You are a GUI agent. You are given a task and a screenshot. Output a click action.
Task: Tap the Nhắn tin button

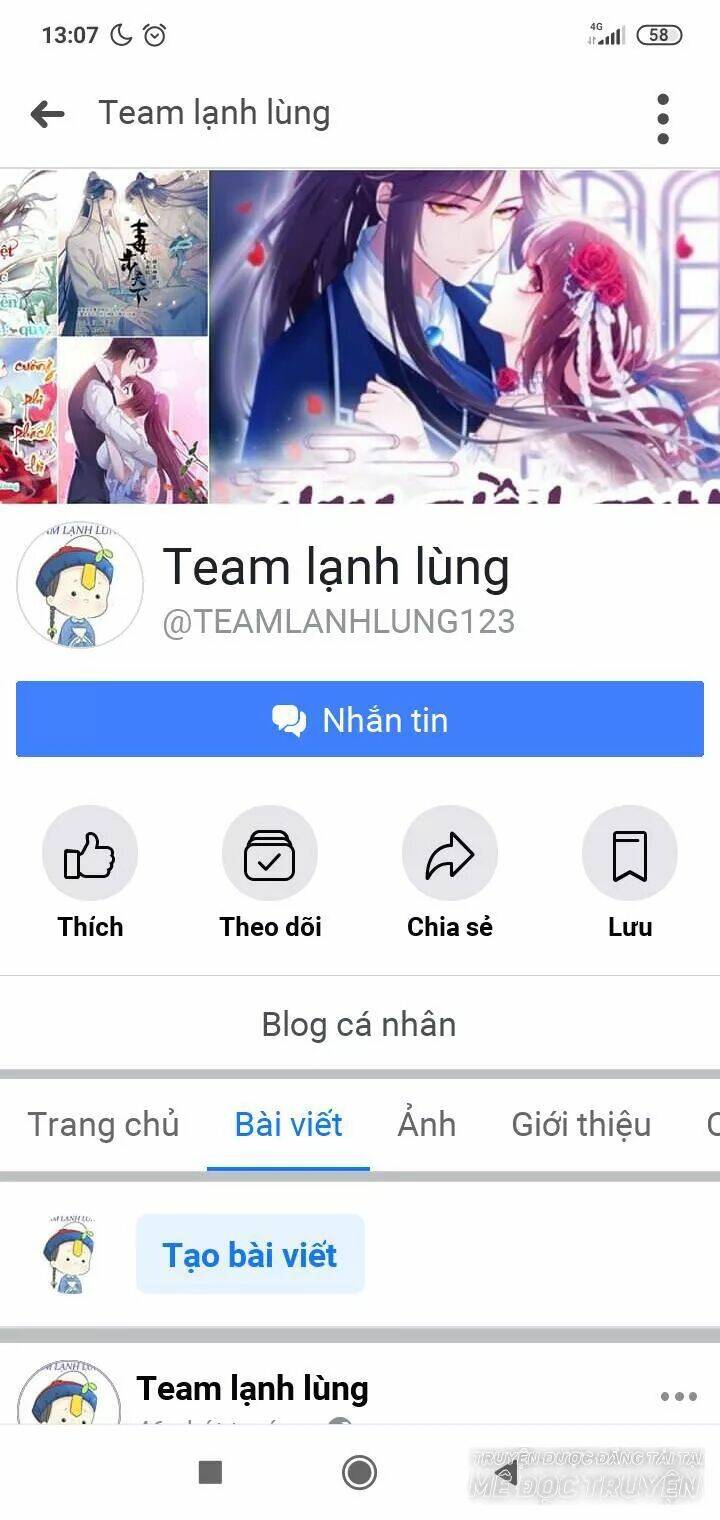pos(359,719)
